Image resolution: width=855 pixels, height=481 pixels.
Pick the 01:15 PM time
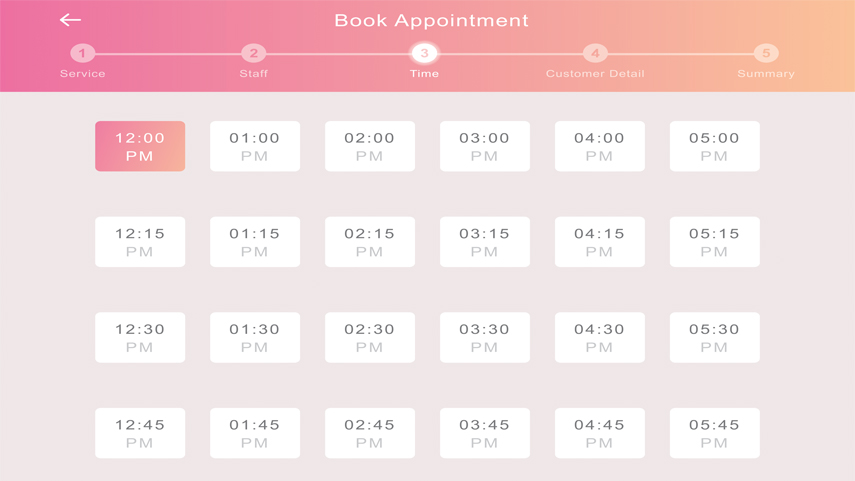point(255,242)
